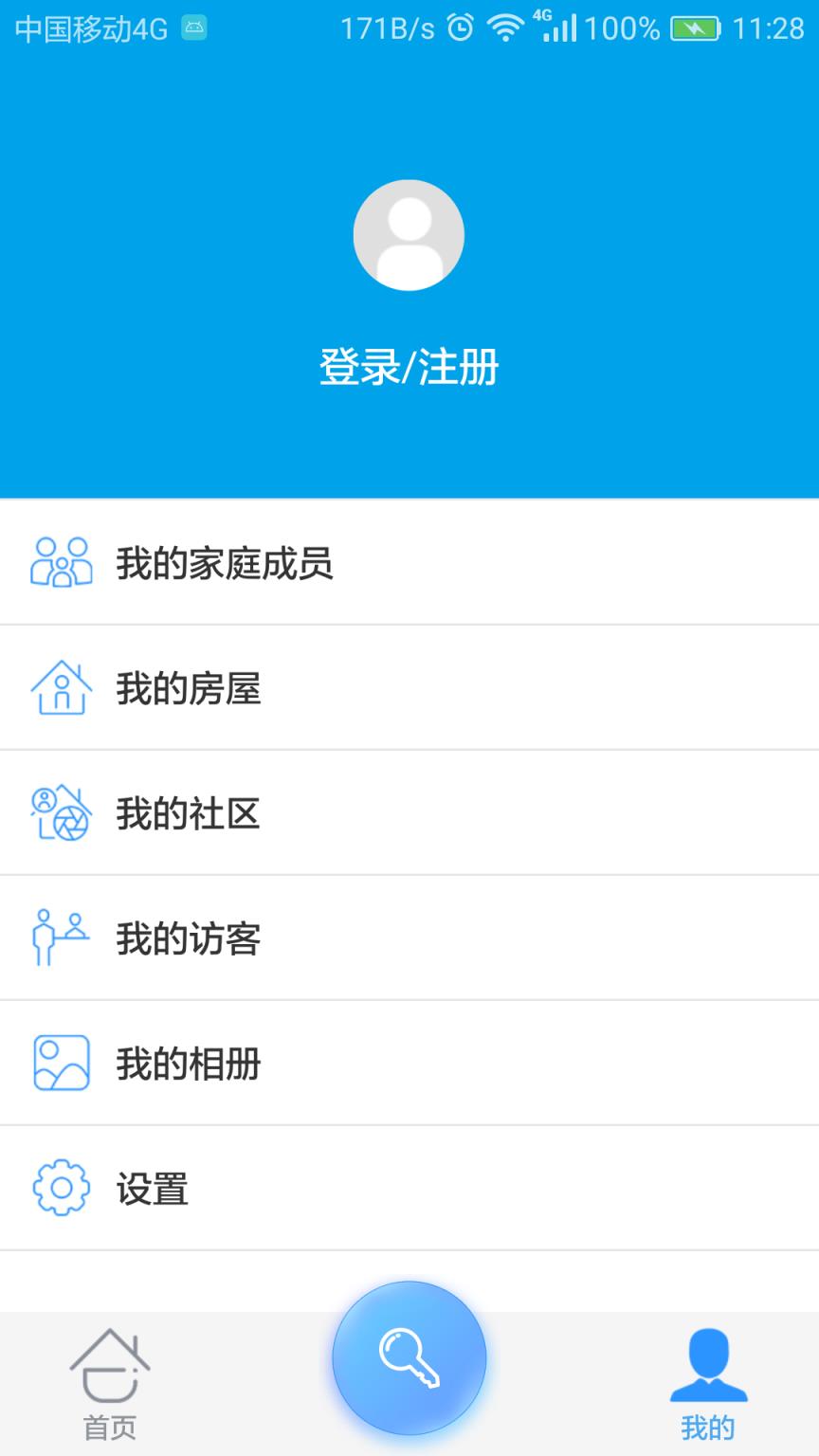The width and height of the screenshot is (819, 1456).
Task: Select the 我的社区 row
Action: 190,812
